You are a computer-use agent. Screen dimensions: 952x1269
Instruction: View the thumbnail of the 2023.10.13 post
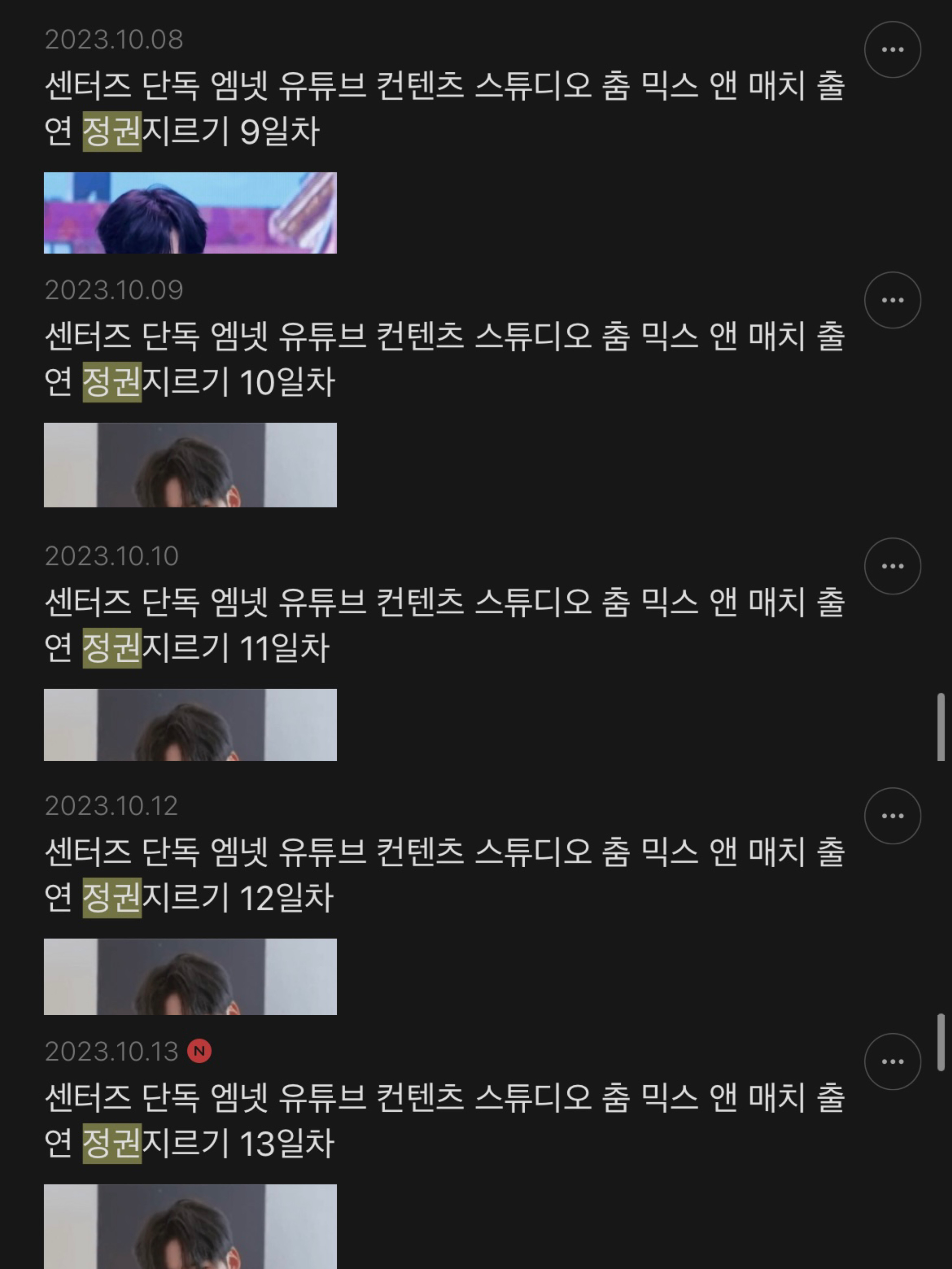[x=190, y=1226]
